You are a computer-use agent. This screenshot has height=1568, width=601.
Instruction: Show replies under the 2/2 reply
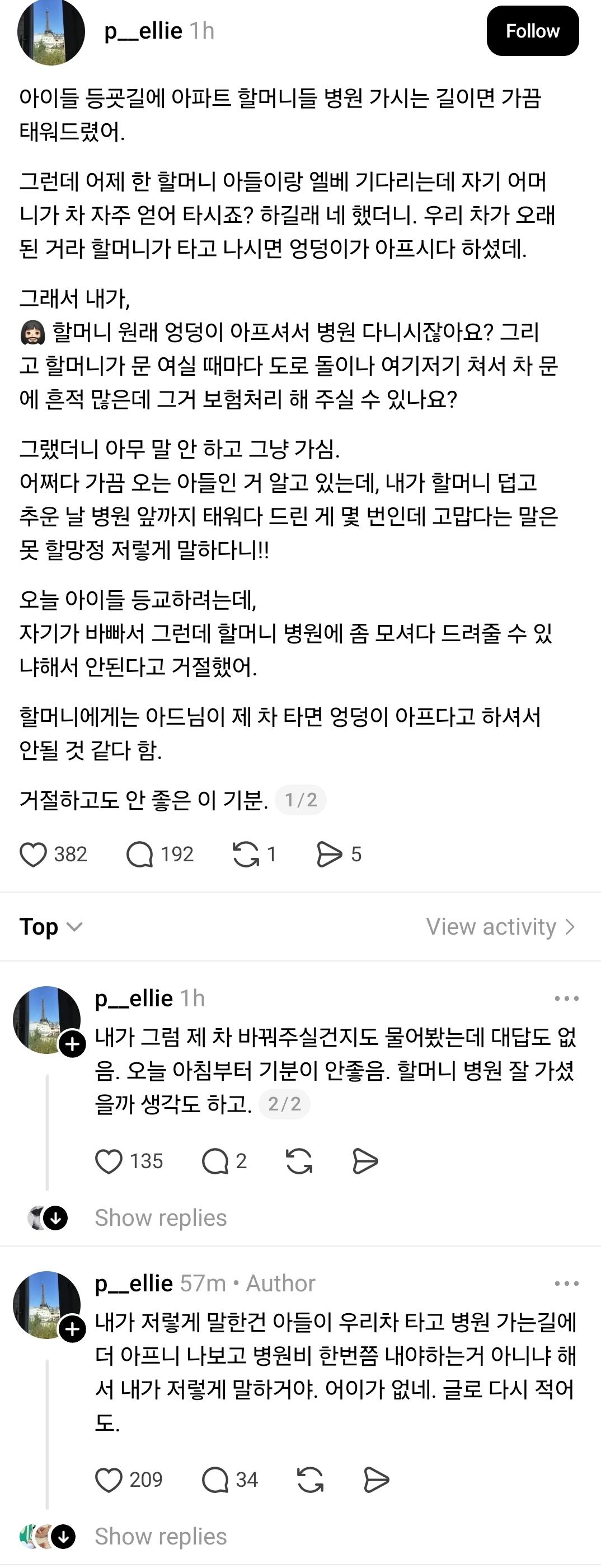pos(161,1217)
